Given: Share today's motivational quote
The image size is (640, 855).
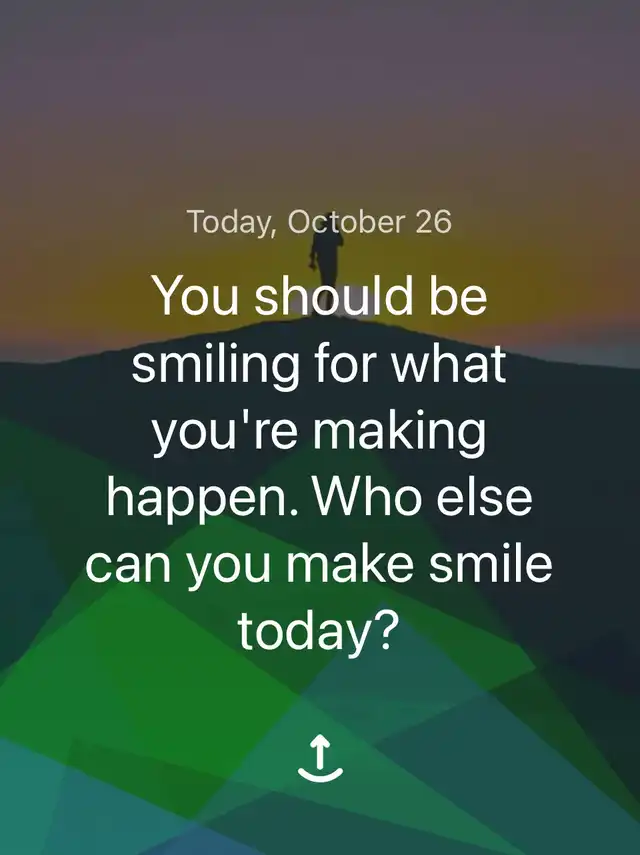Looking at the screenshot, I should click(x=320, y=759).
